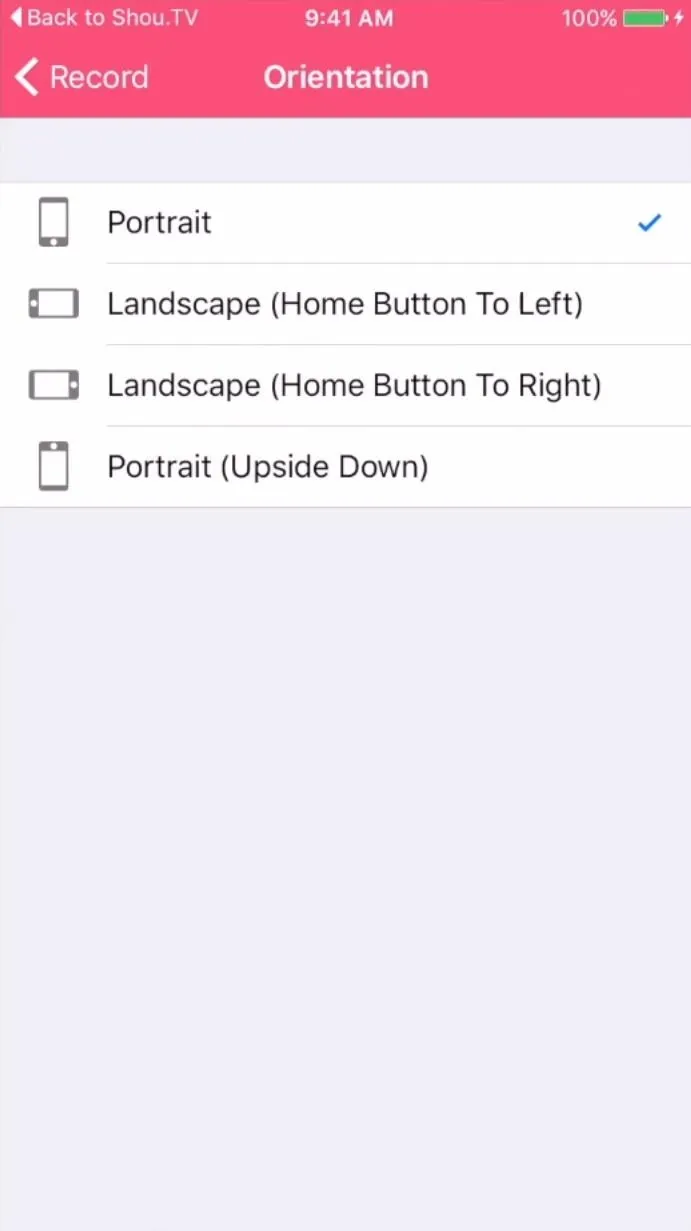Select Portrait (Upside Down) orientation
691x1231 pixels.
point(345,467)
